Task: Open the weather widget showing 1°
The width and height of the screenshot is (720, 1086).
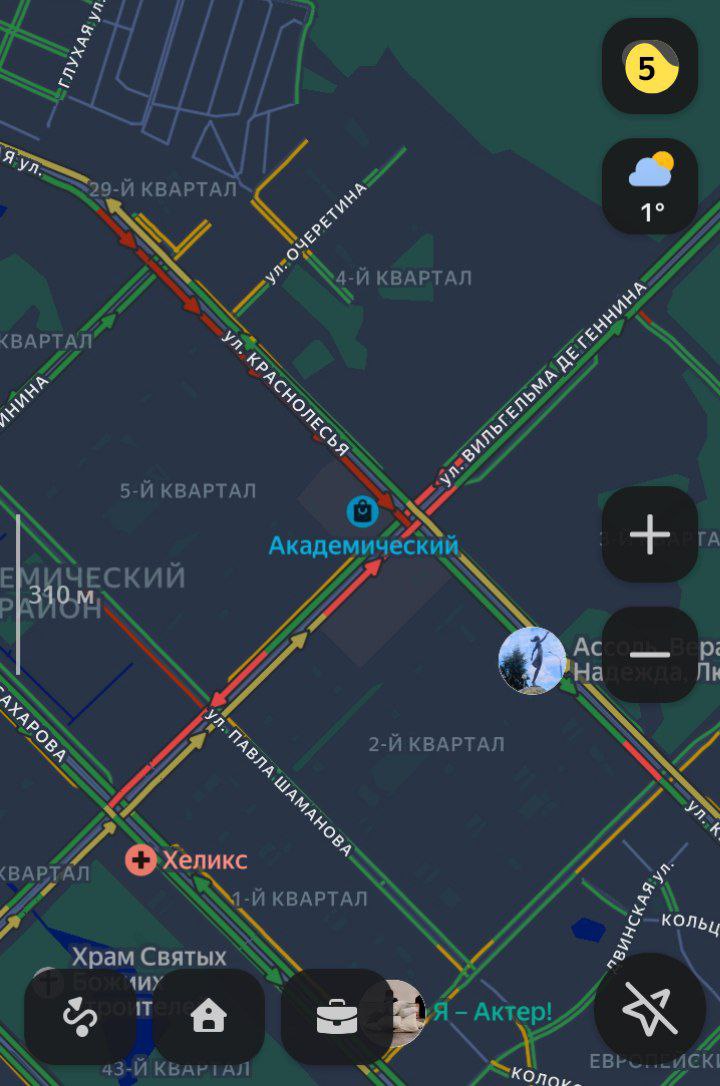Action: coord(649,186)
